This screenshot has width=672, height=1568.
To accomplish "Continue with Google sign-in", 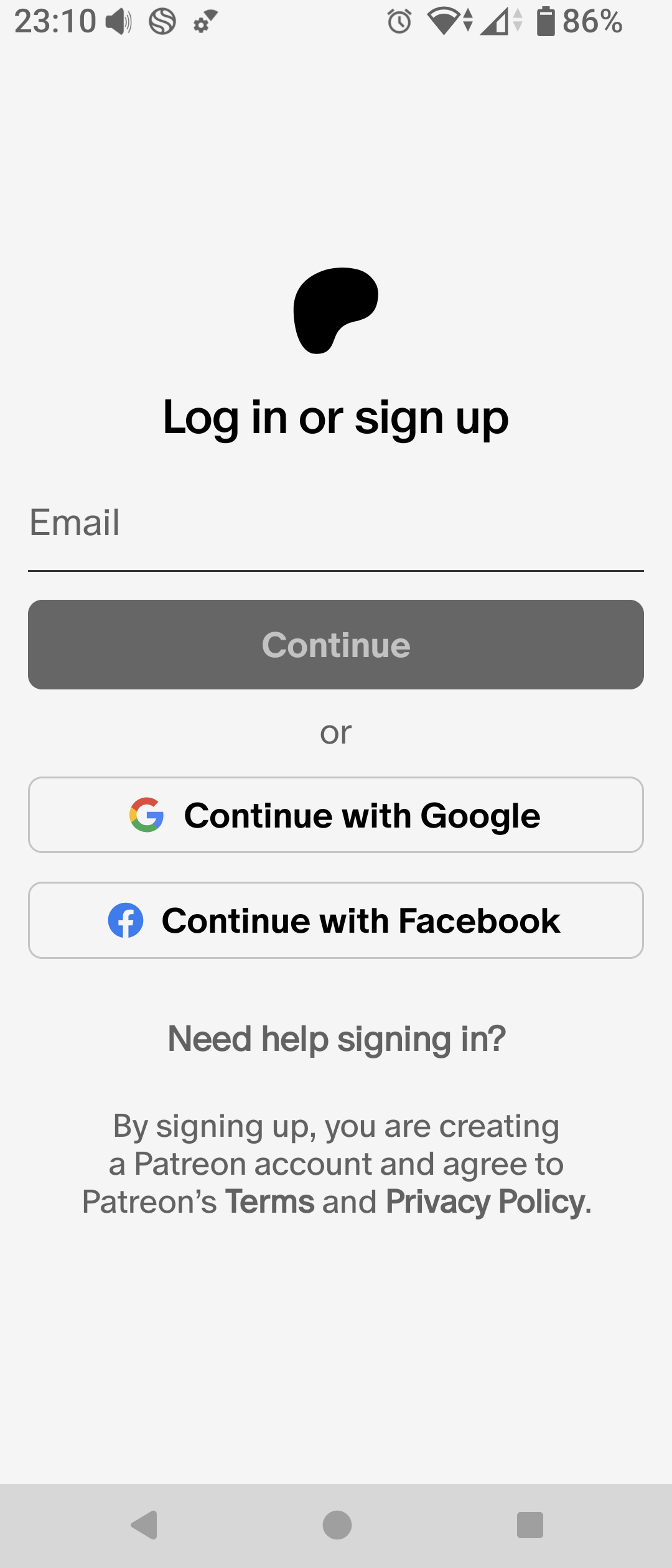I will [x=336, y=815].
